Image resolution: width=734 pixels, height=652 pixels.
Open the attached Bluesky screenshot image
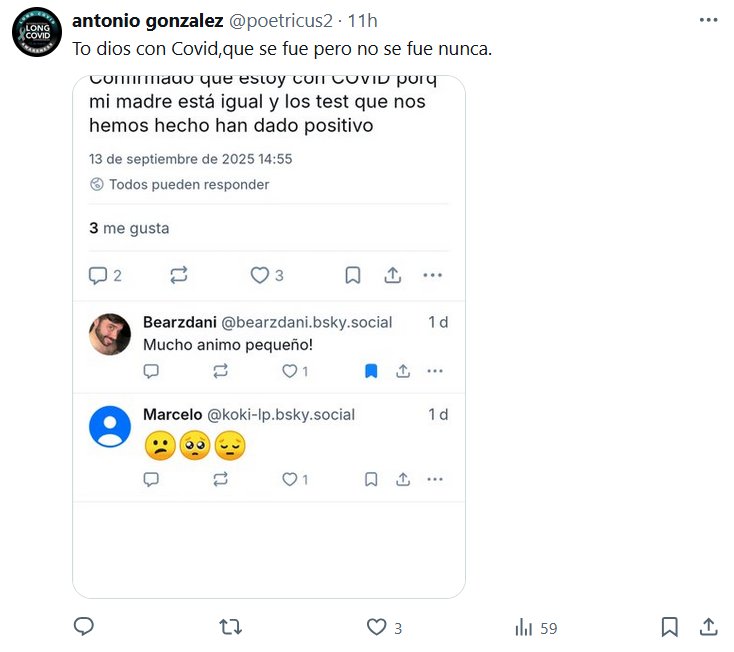pyautogui.click(x=268, y=336)
